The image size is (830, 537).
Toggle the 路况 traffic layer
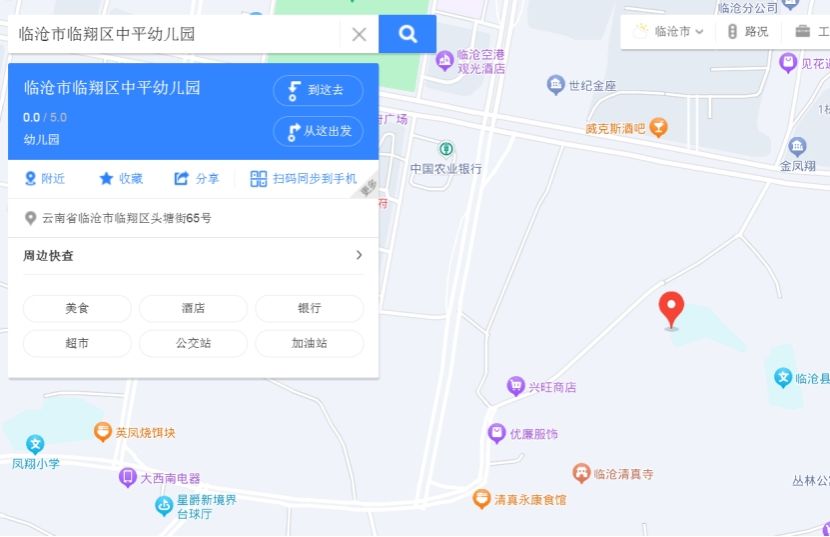coord(748,31)
